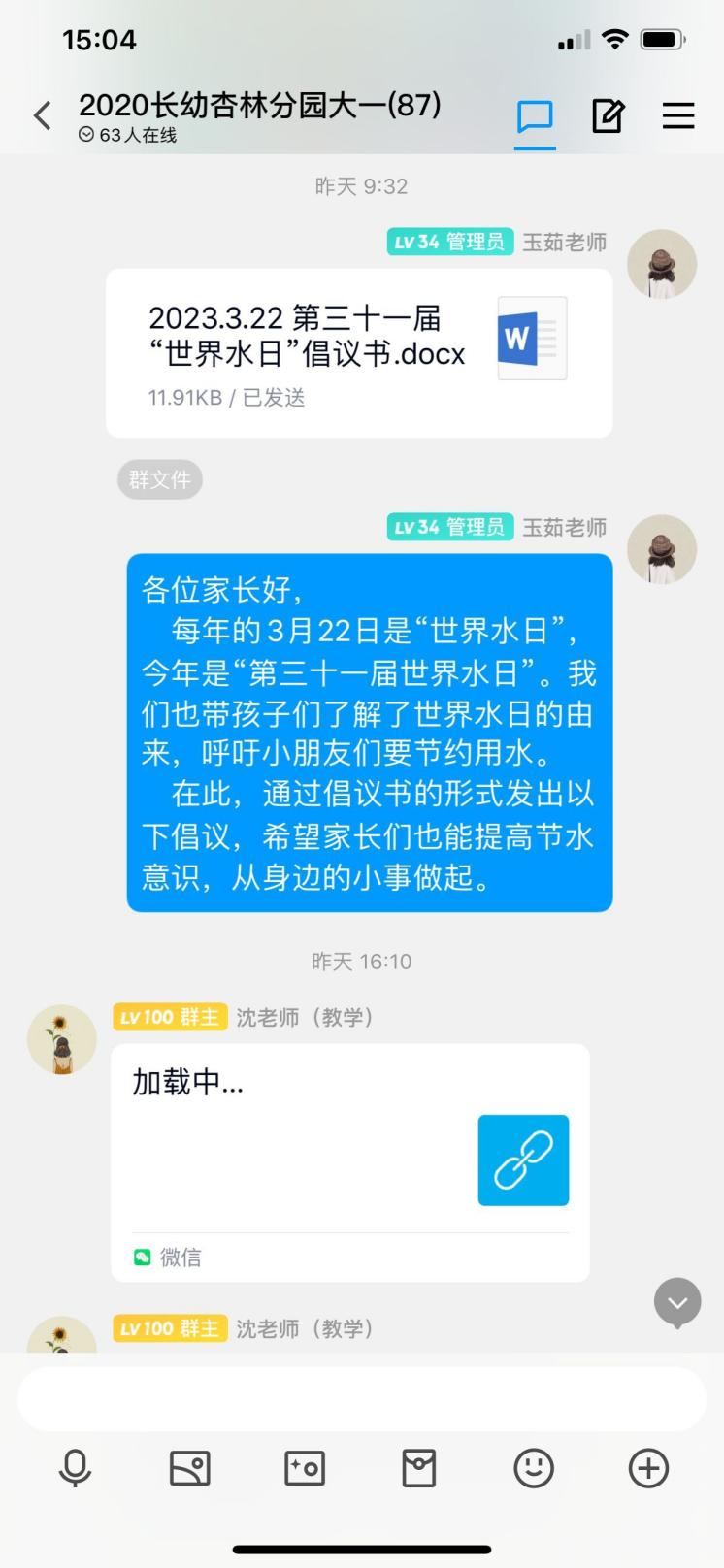Tap the 群文件 chip
The width and height of the screenshot is (724, 1568).
click(x=160, y=479)
